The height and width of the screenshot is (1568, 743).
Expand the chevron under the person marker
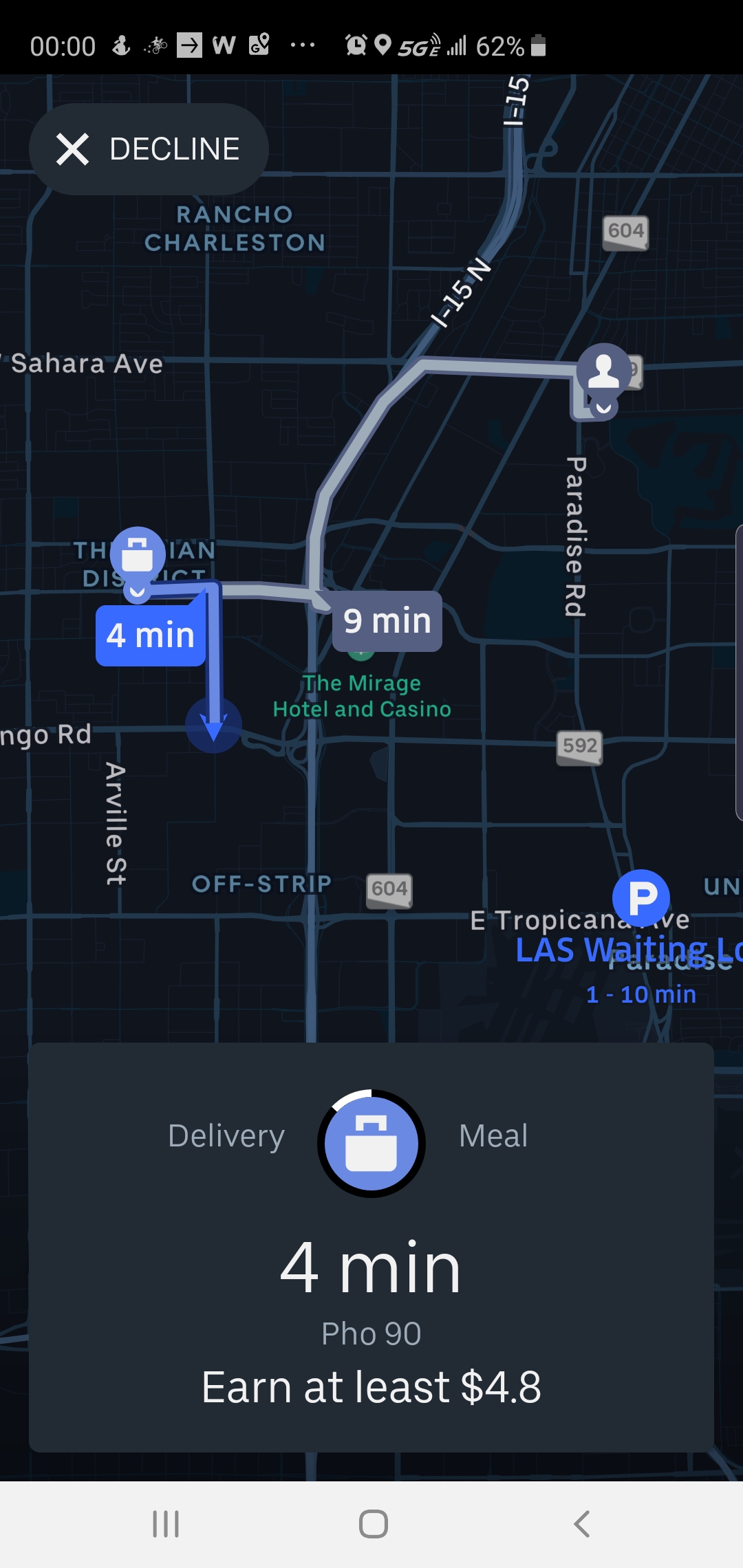pos(603,408)
